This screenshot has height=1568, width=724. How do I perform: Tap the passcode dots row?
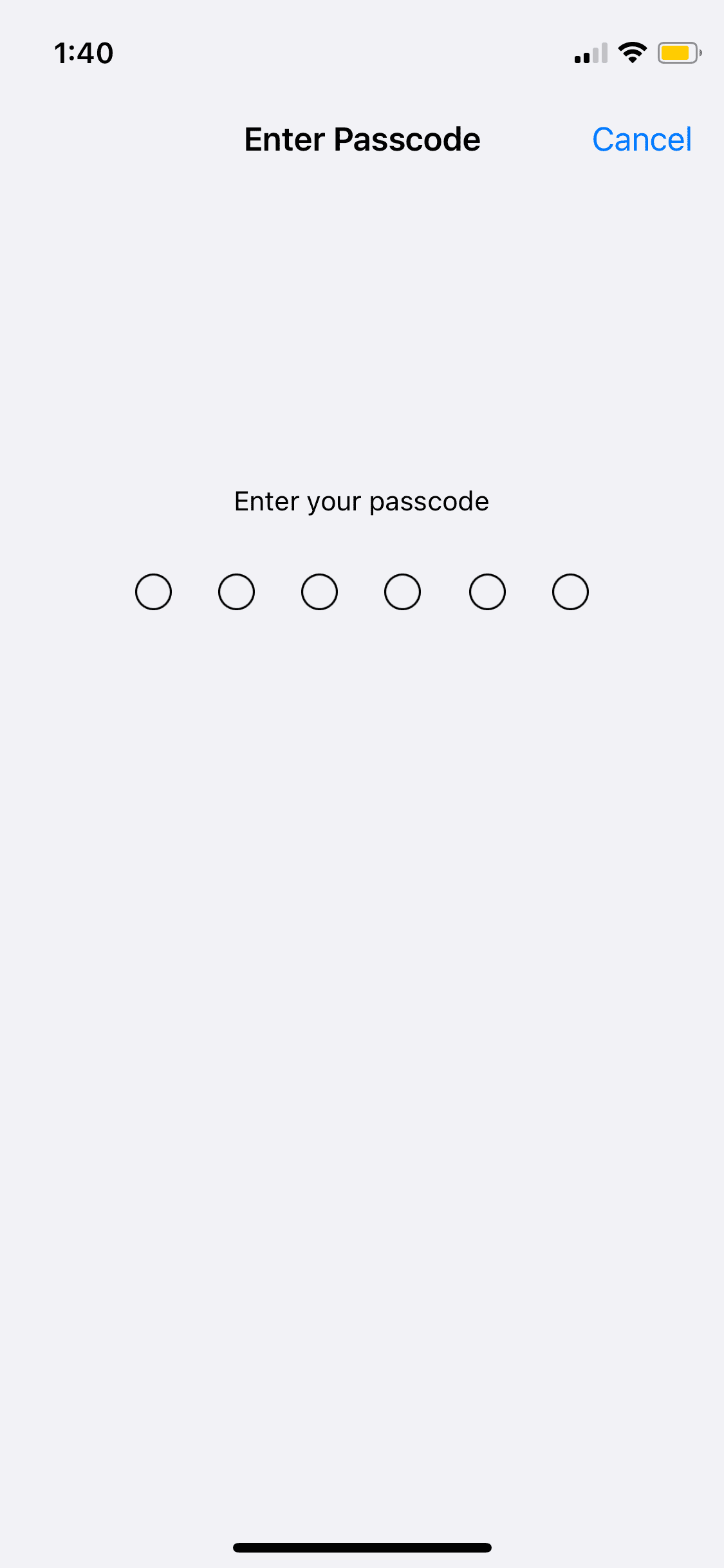362,591
